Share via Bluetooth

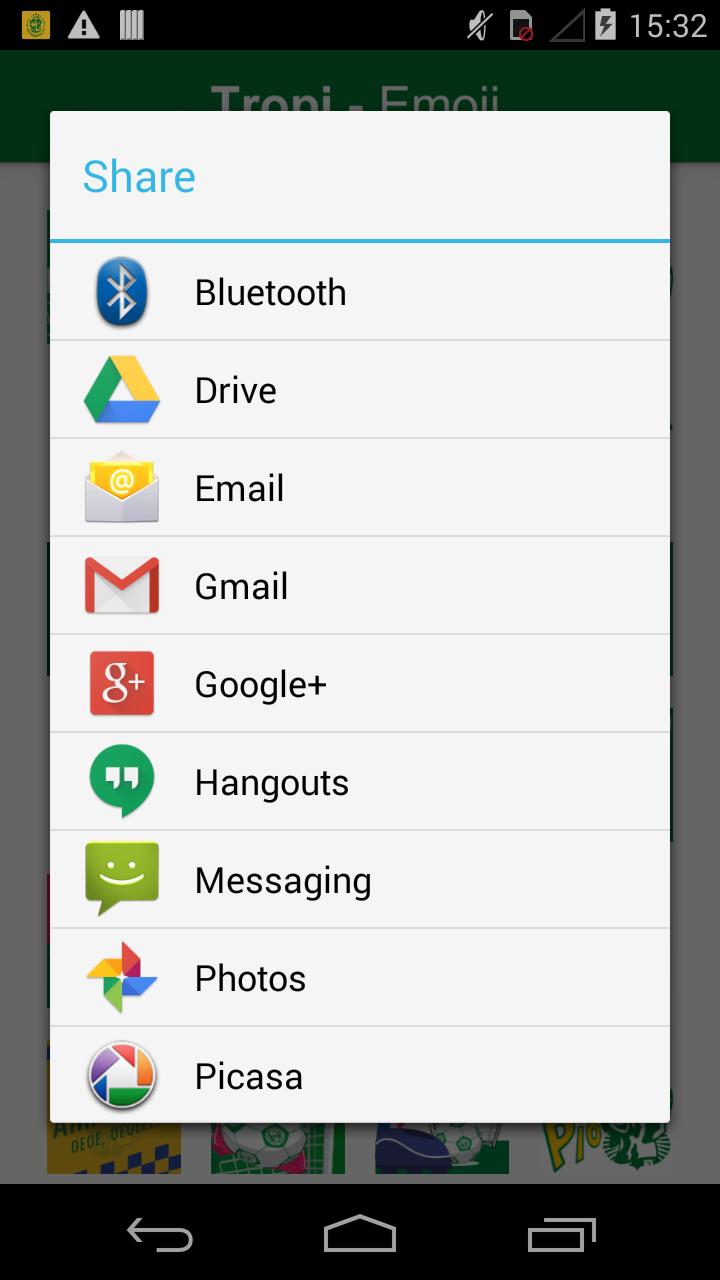(x=360, y=292)
